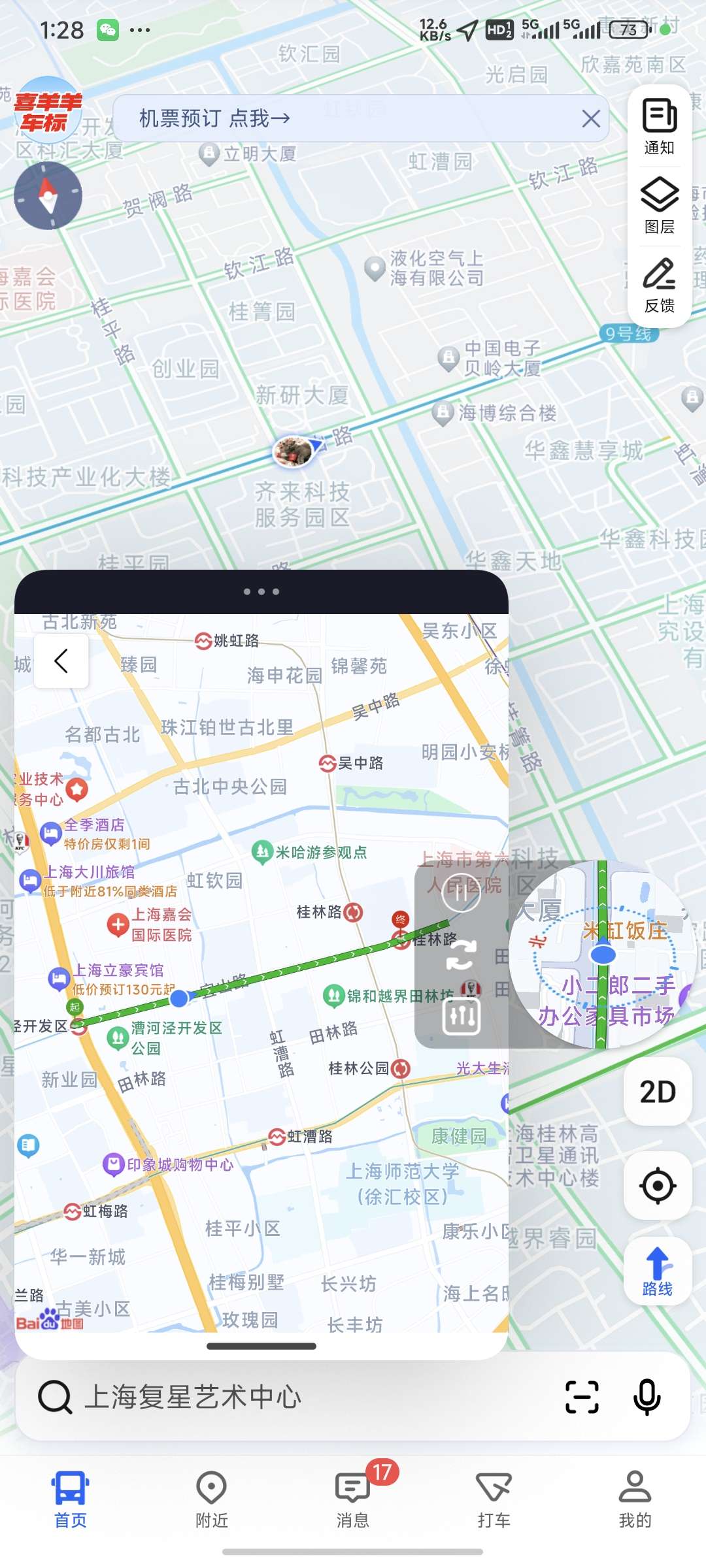Open the 路线 route planner
The width and height of the screenshot is (706, 1568).
click(x=657, y=1271)
